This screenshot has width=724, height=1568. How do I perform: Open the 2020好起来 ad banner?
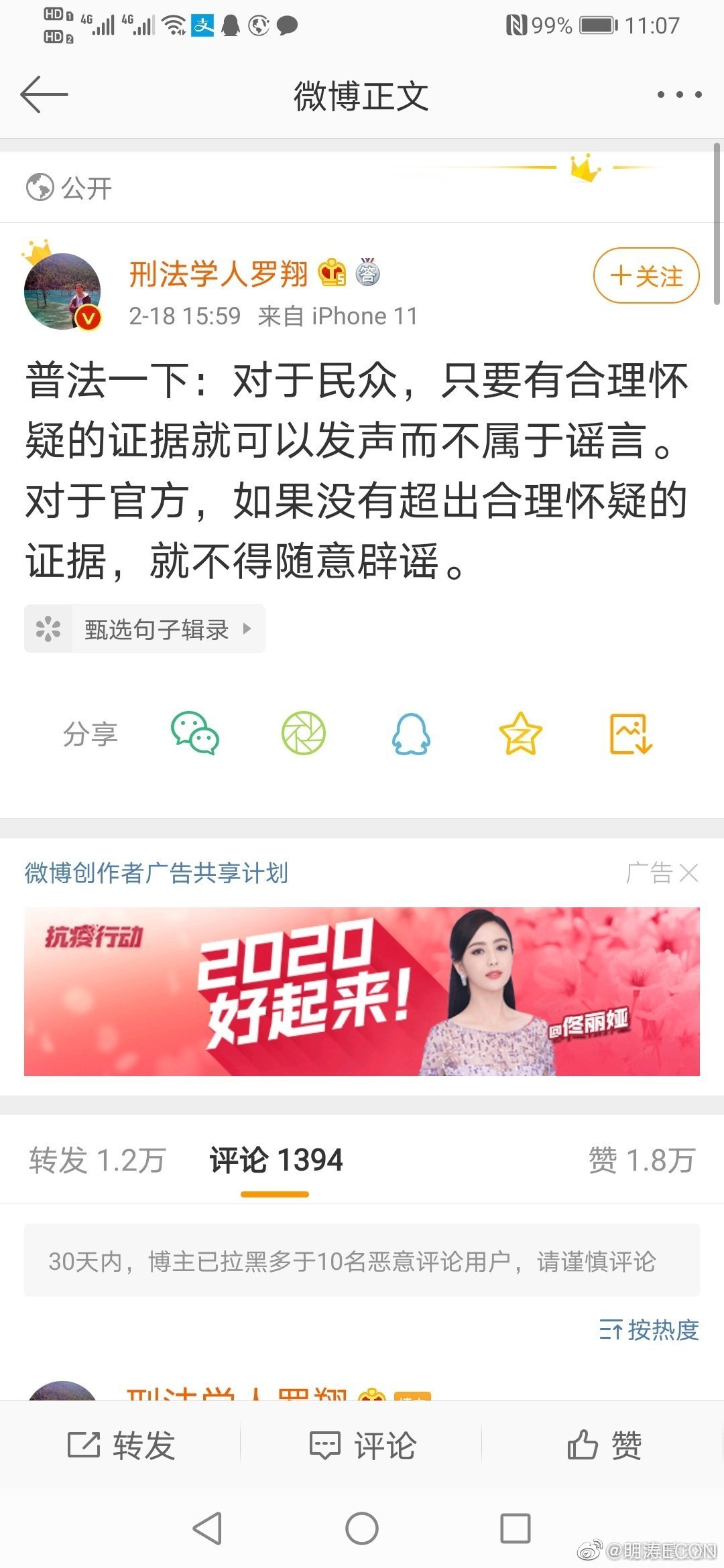pyautogui.click(x=362, y=992)
